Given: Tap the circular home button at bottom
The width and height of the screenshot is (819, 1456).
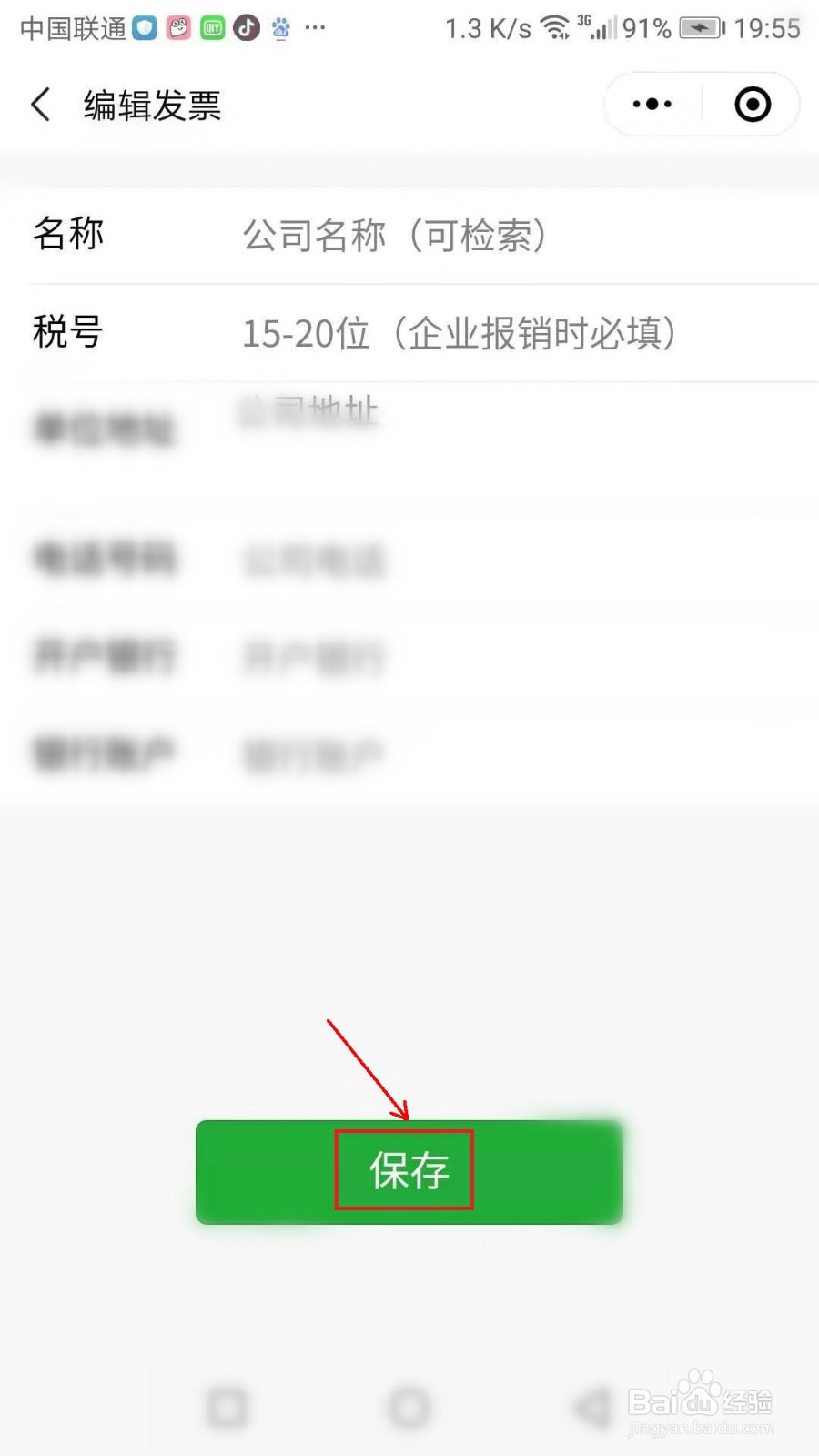Looking at the screenshot, I should 409,1406.
